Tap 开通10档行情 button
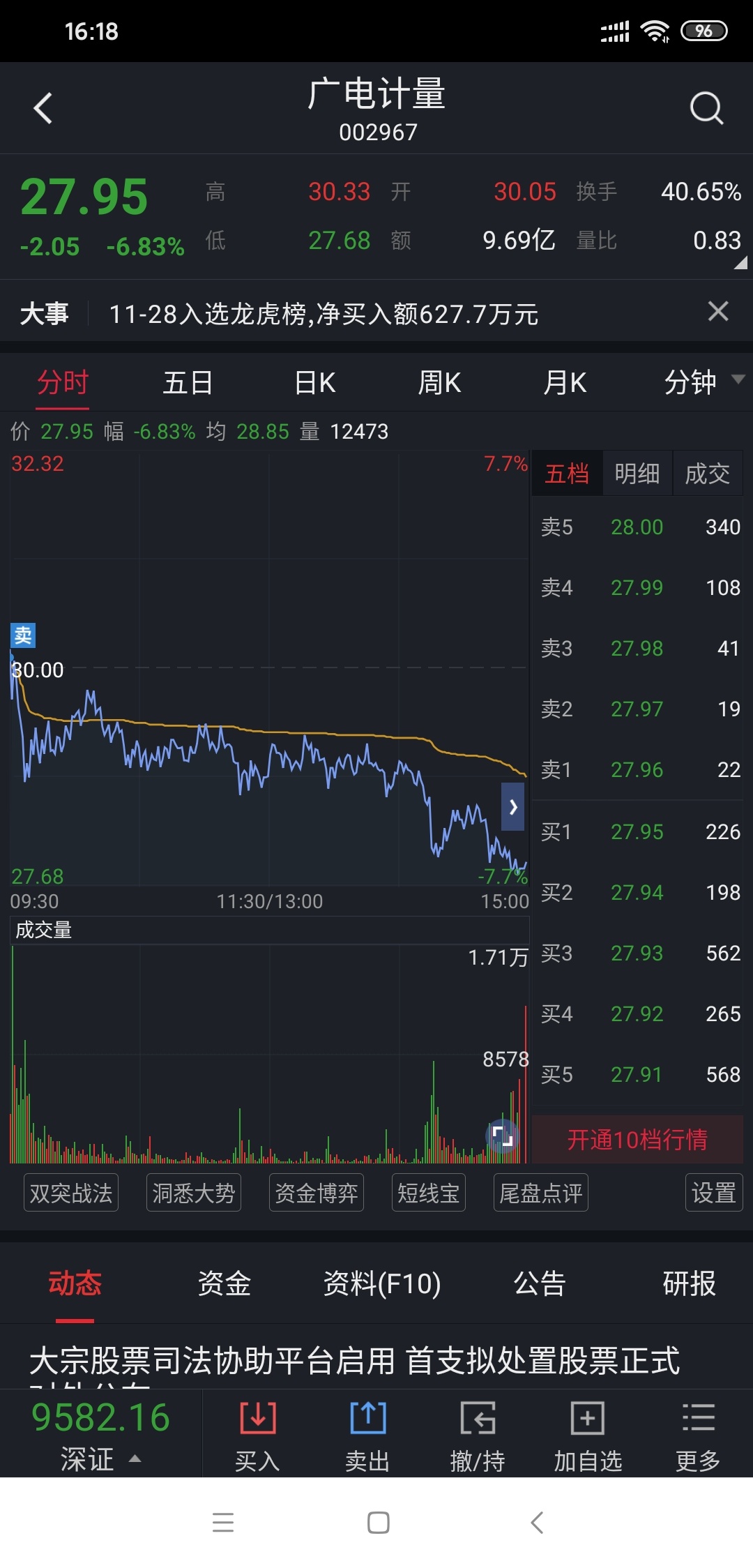The height and width of the screenshot is (1568, 753). coord(637,1139)
